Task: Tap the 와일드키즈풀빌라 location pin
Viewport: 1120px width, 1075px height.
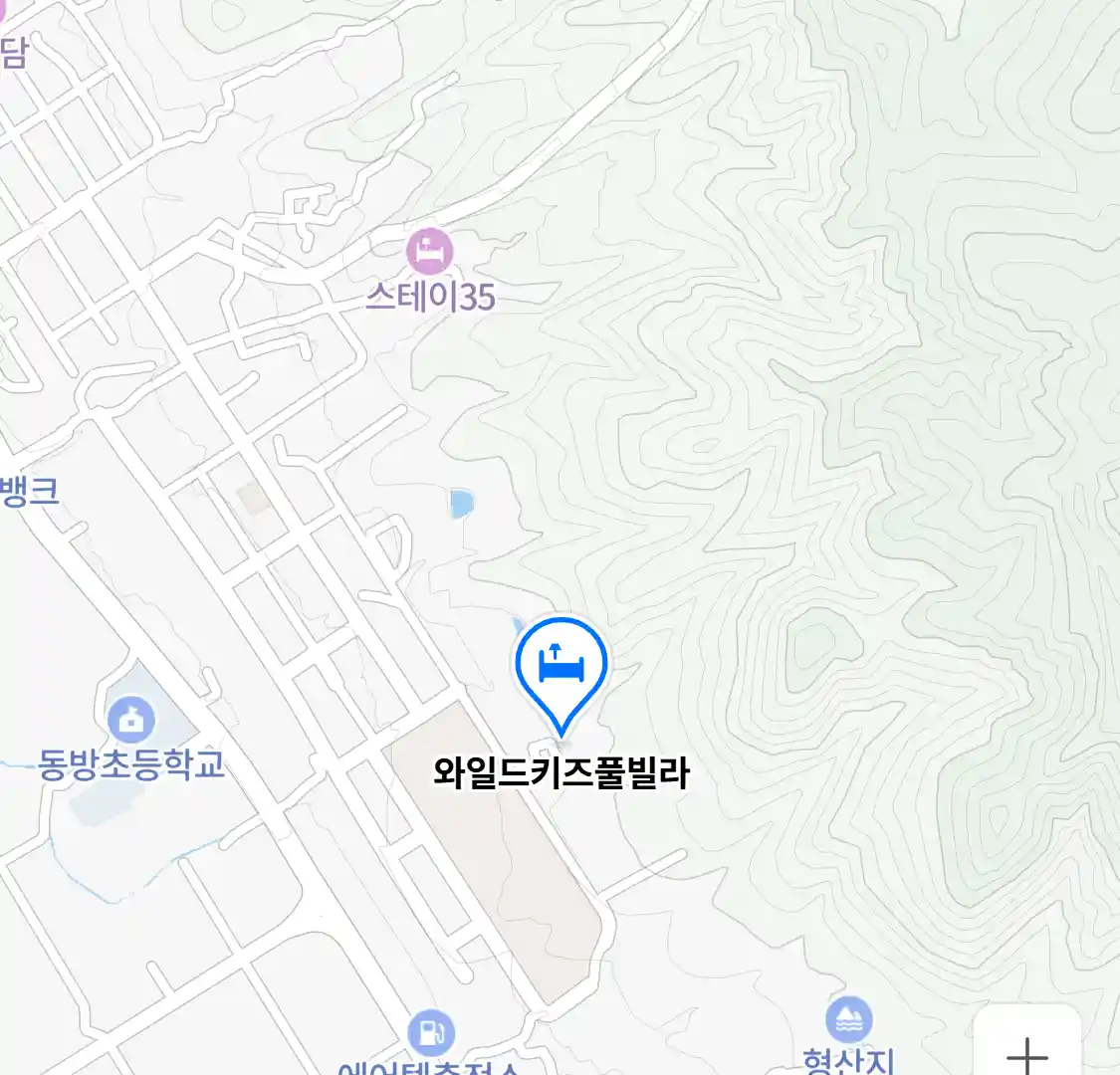Action: pos(561,665)
